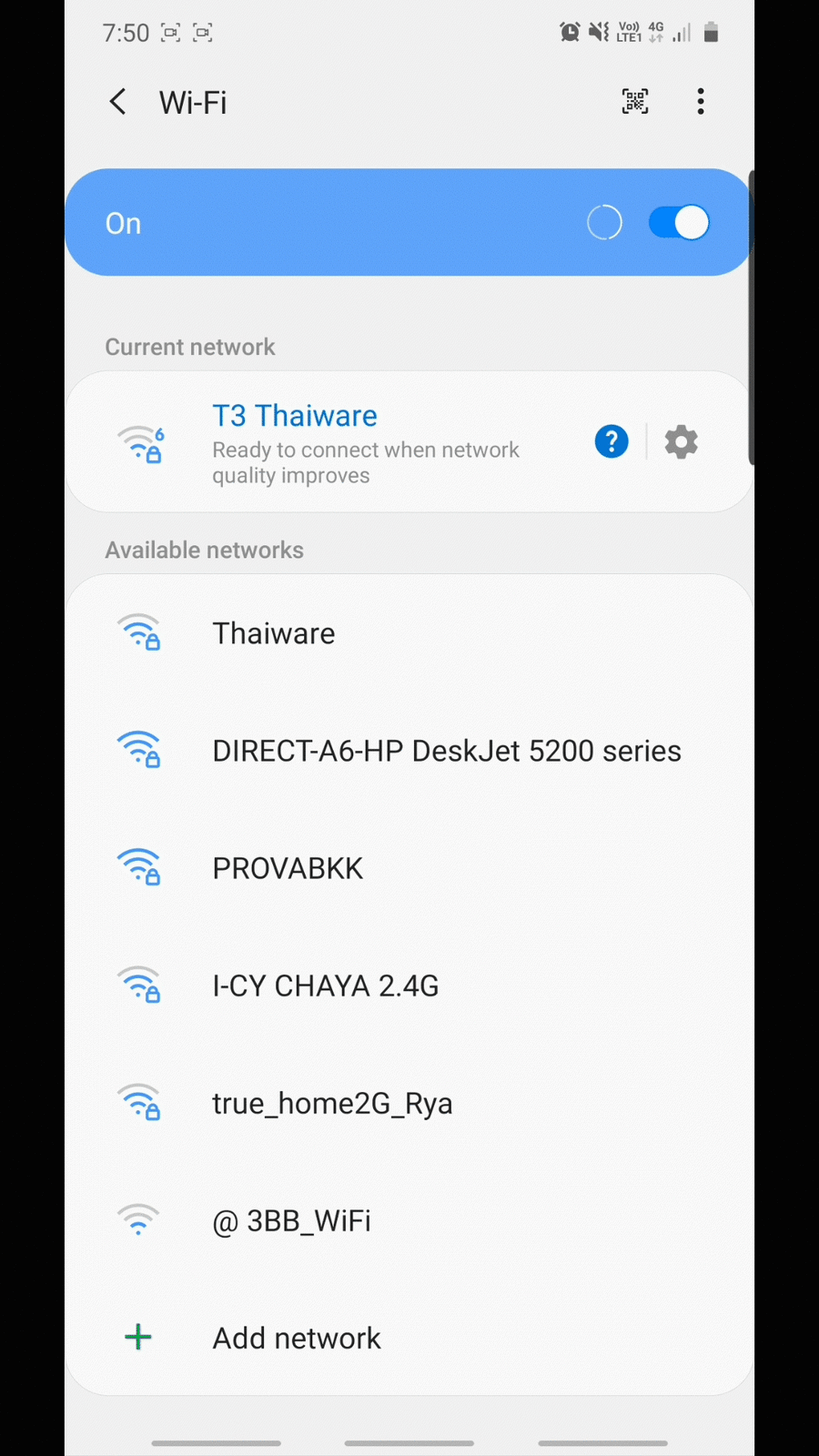Image resolution: width=819 pixels, height=1456 pixels.
Task: Open settings gear for T3 Thaiware
Action: 681,442
